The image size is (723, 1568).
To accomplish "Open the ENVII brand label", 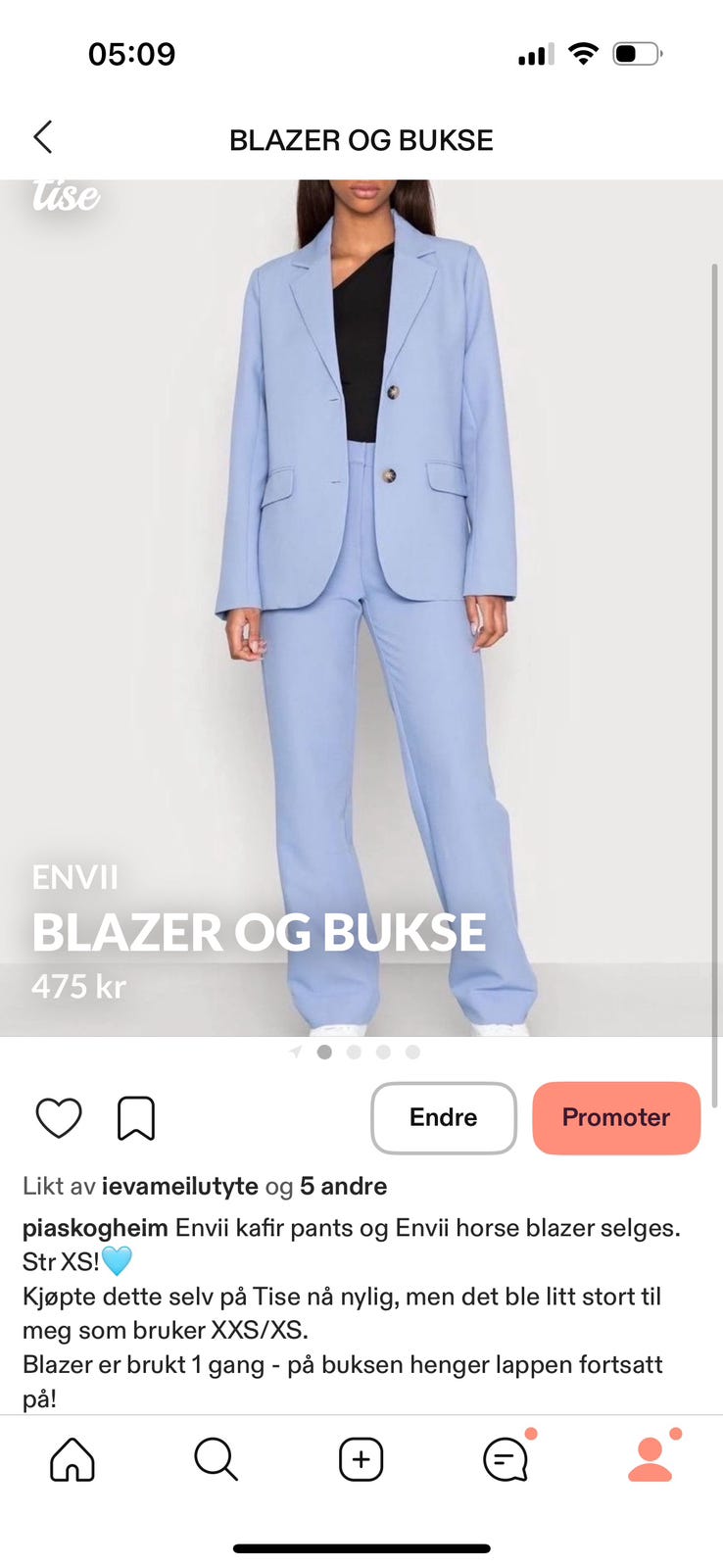I will coord(75,879).
